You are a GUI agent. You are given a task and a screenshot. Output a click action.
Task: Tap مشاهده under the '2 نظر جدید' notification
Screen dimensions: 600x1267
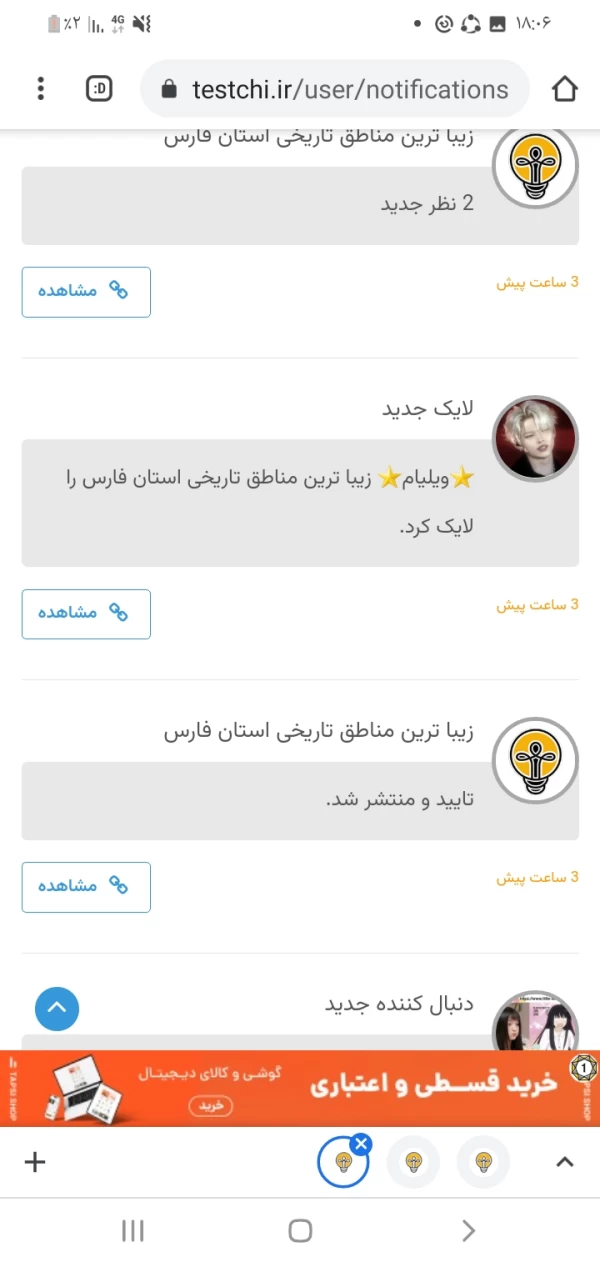pyautogui.click(x=86, y=291)
